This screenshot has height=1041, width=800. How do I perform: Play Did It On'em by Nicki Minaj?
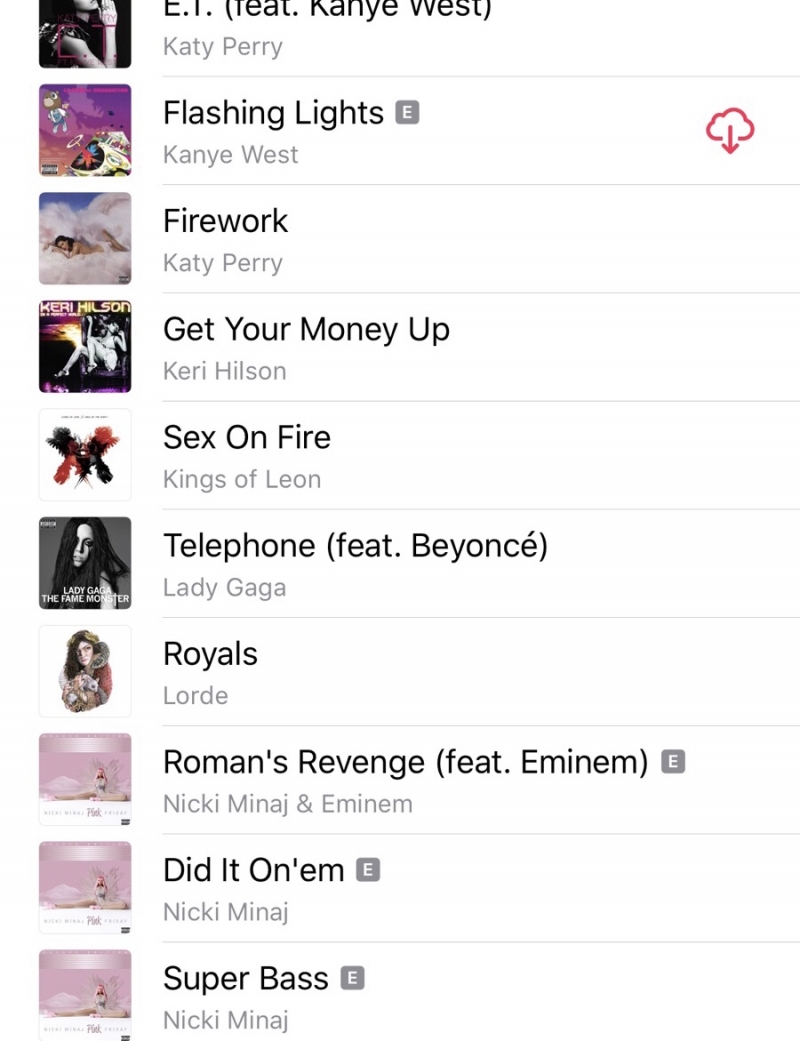[253, 870]
